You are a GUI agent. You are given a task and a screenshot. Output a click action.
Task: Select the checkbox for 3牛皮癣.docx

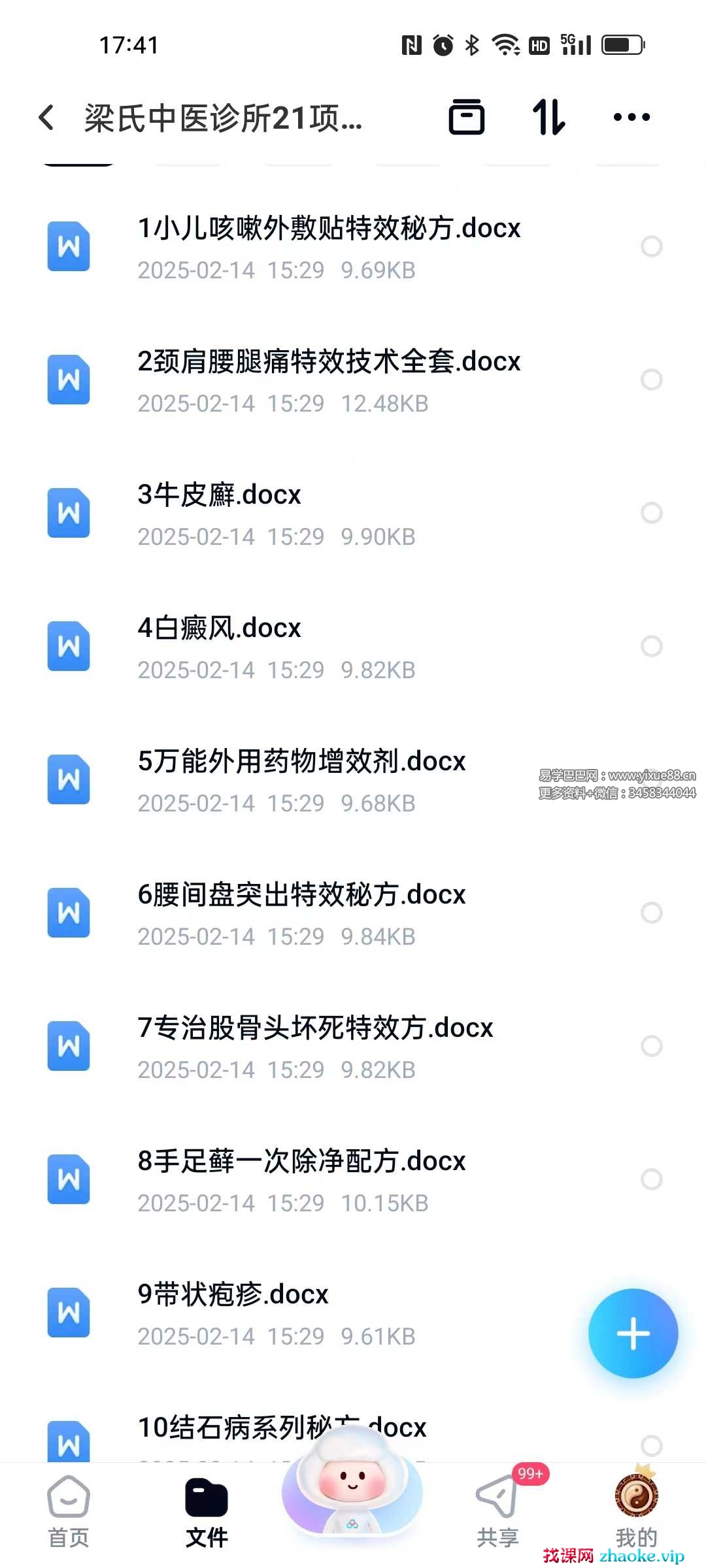click(x=651, y=513)
